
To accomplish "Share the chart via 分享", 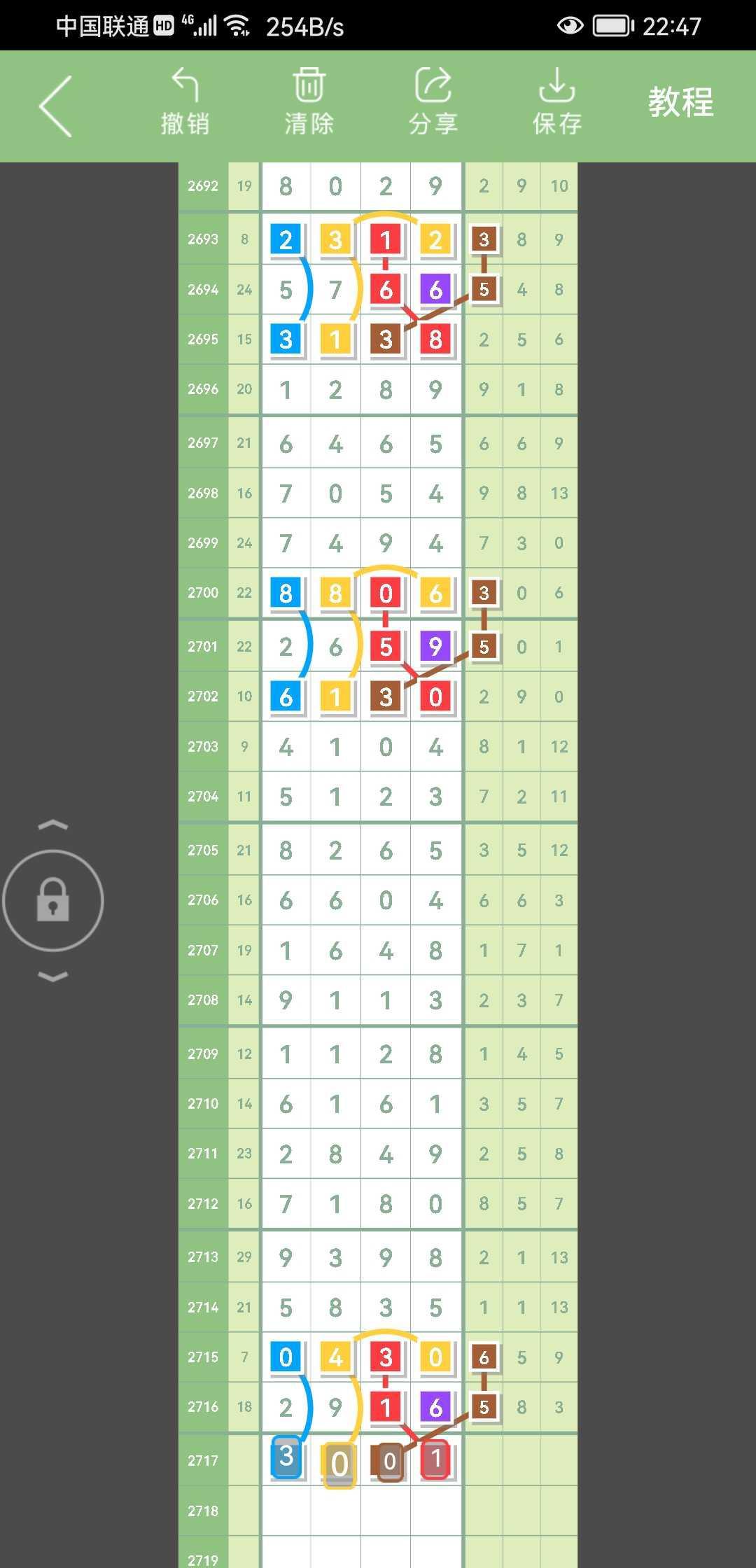I will 433,102.
